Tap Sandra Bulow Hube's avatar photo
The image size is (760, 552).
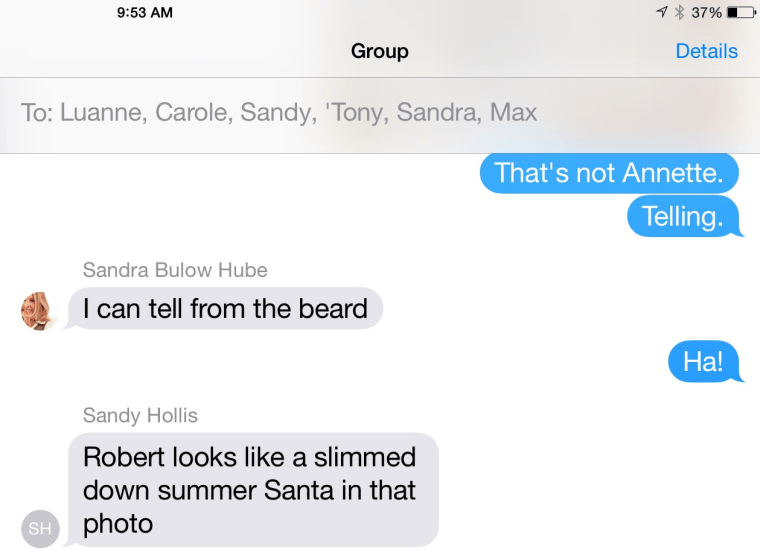(39, 310)
